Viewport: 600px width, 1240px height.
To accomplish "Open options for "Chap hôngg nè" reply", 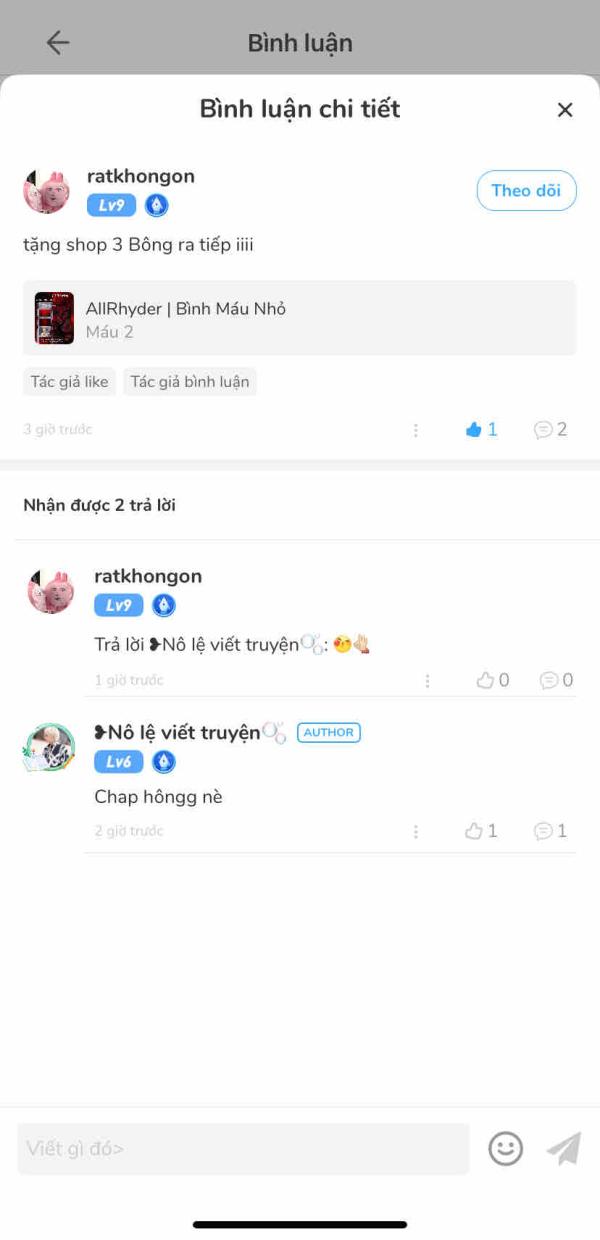I will coord(416,831).
